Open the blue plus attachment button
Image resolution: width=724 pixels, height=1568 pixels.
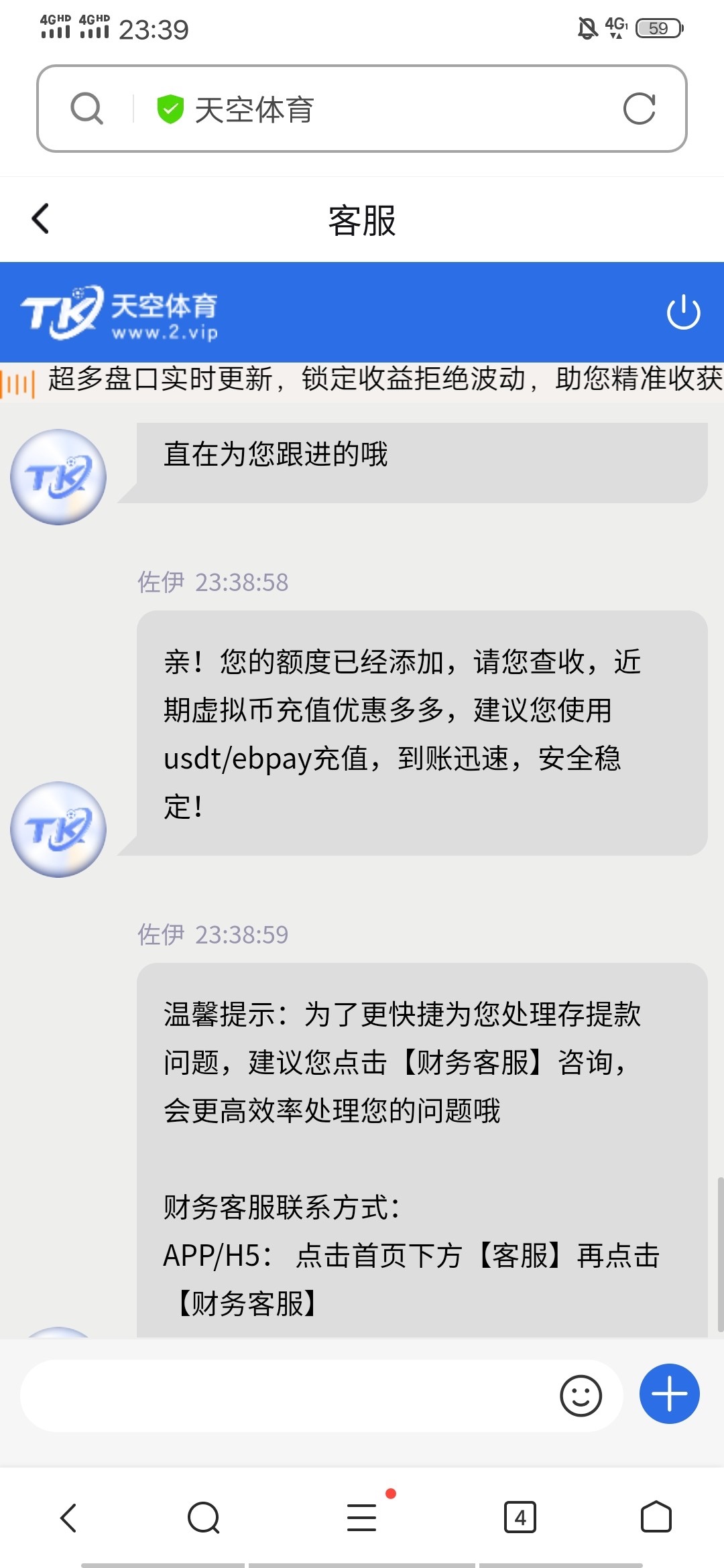pos(669,1394)
